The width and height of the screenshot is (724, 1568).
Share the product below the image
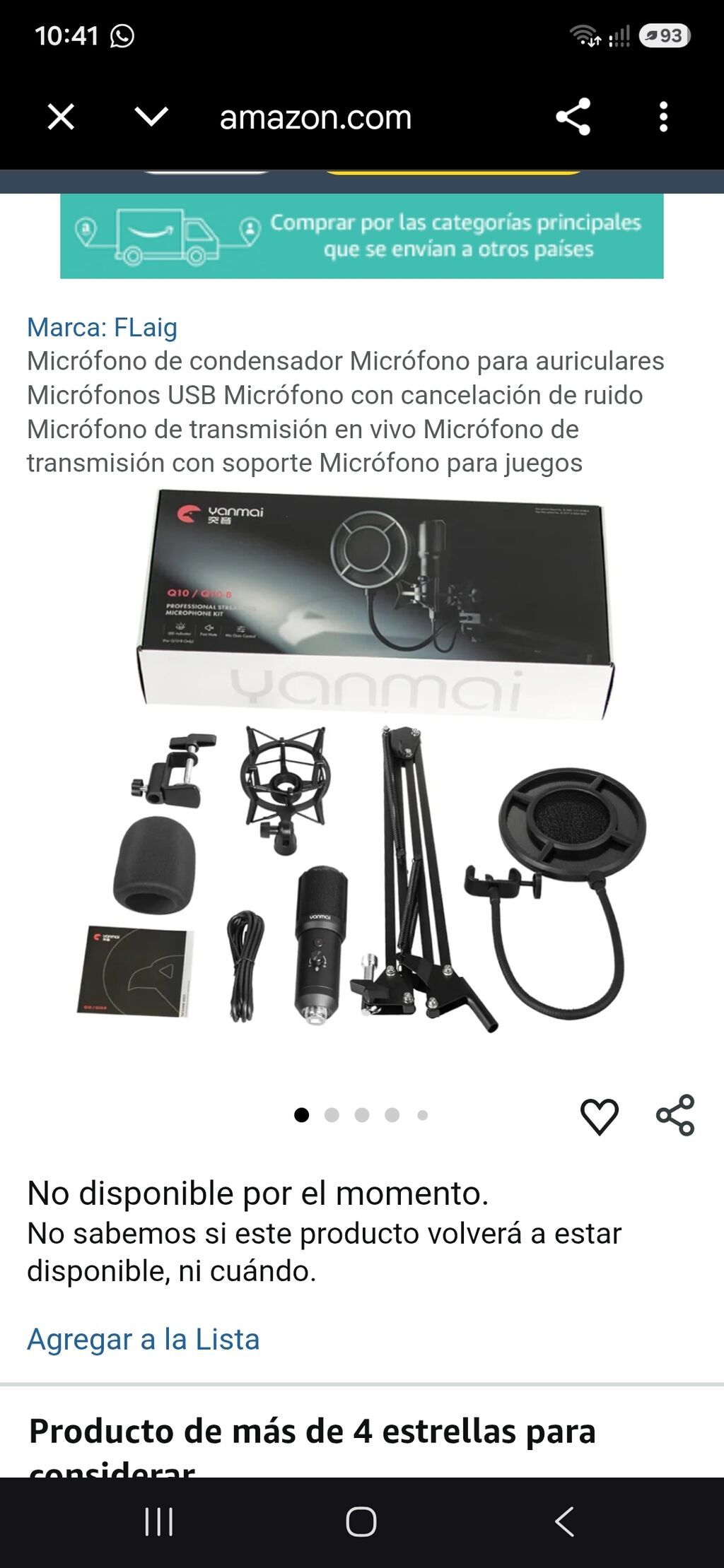675,1115
